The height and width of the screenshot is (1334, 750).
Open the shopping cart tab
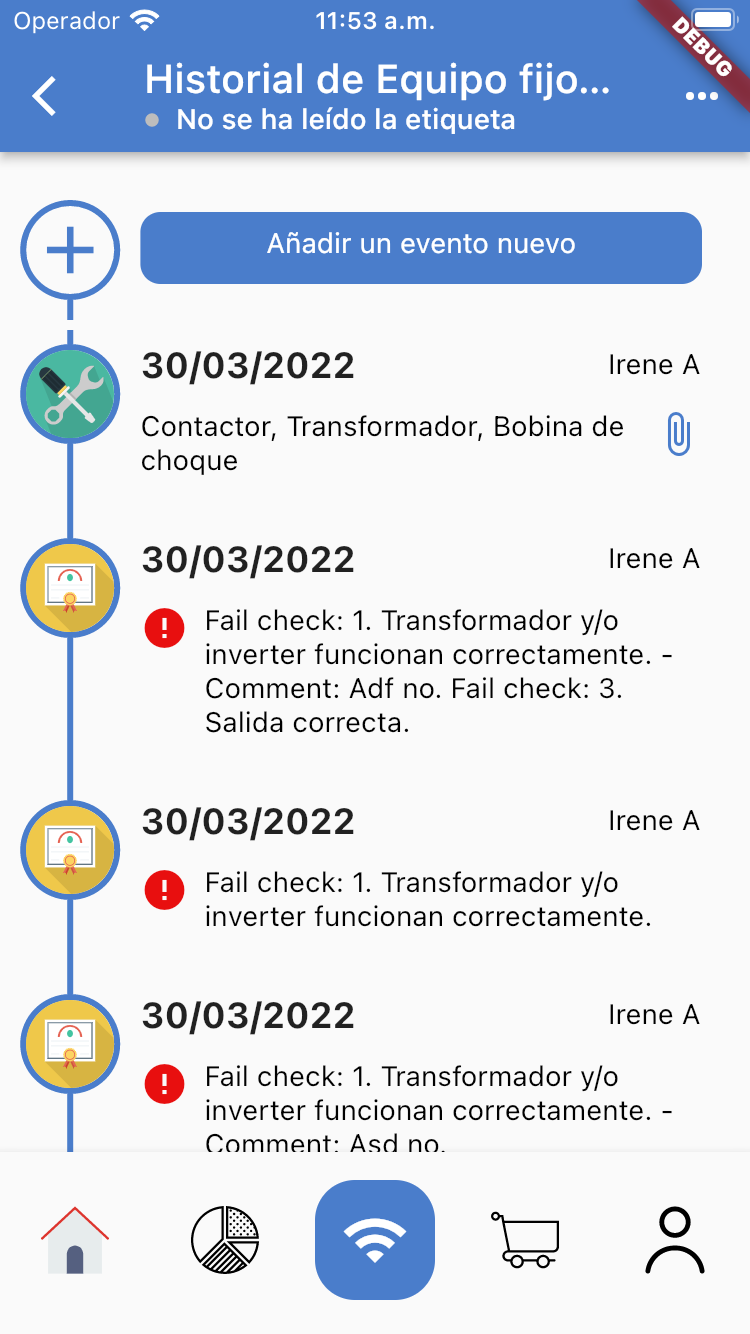point(525,1240)
